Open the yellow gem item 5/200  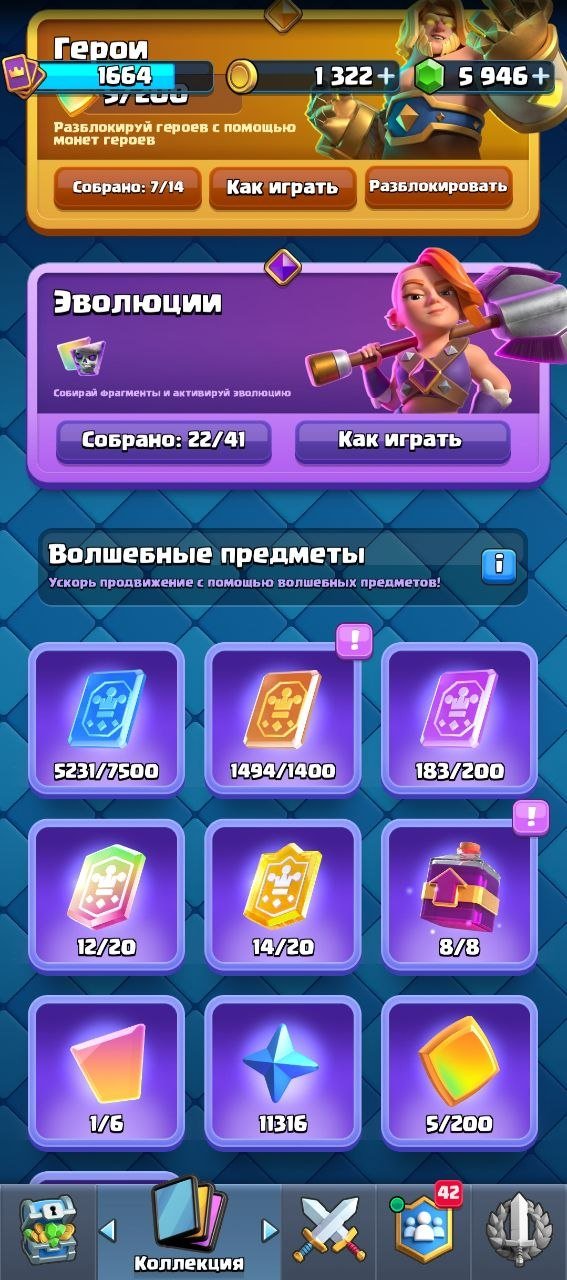(459, 1072)
